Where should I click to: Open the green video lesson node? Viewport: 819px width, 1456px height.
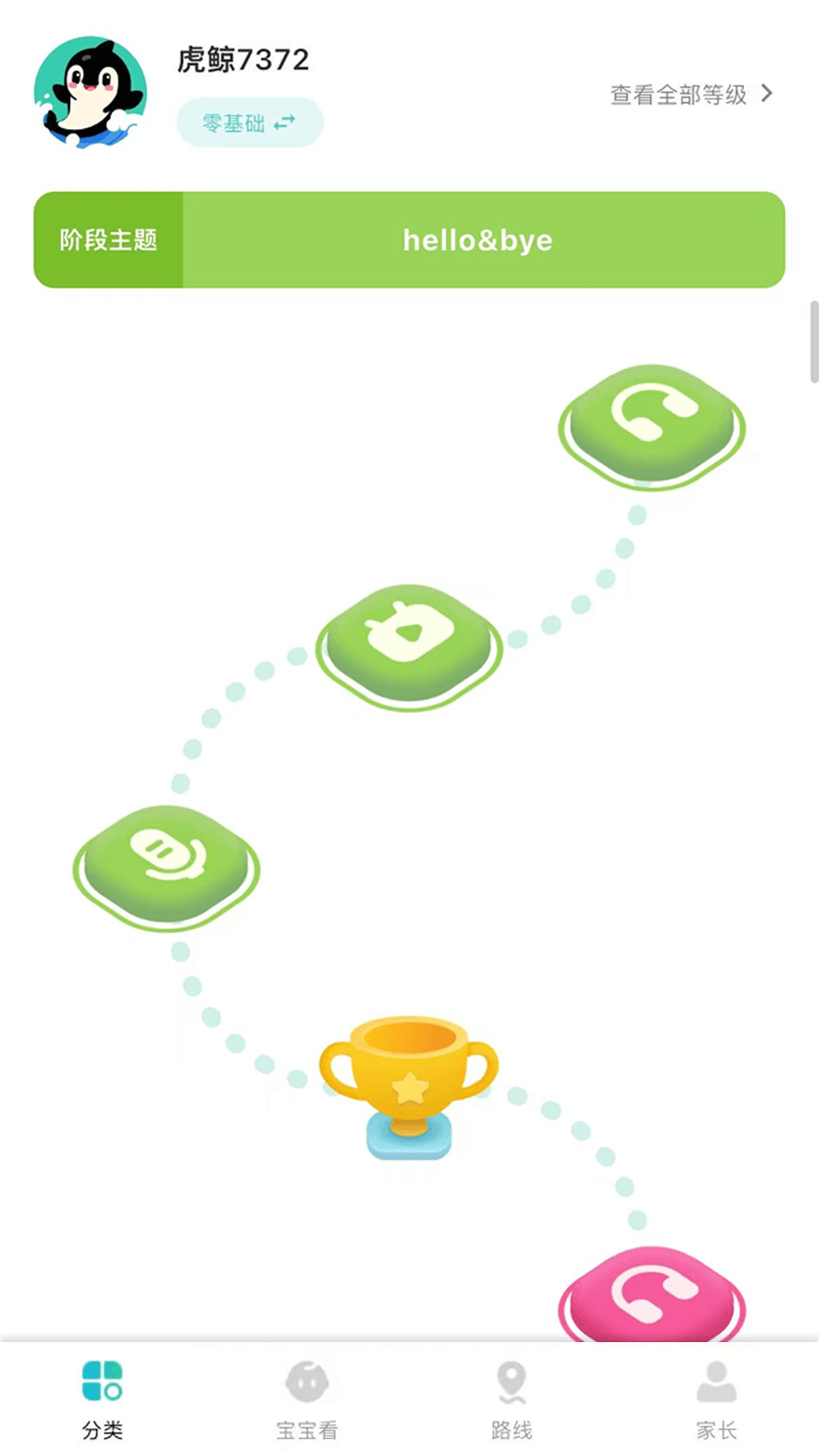coord(409,646)
